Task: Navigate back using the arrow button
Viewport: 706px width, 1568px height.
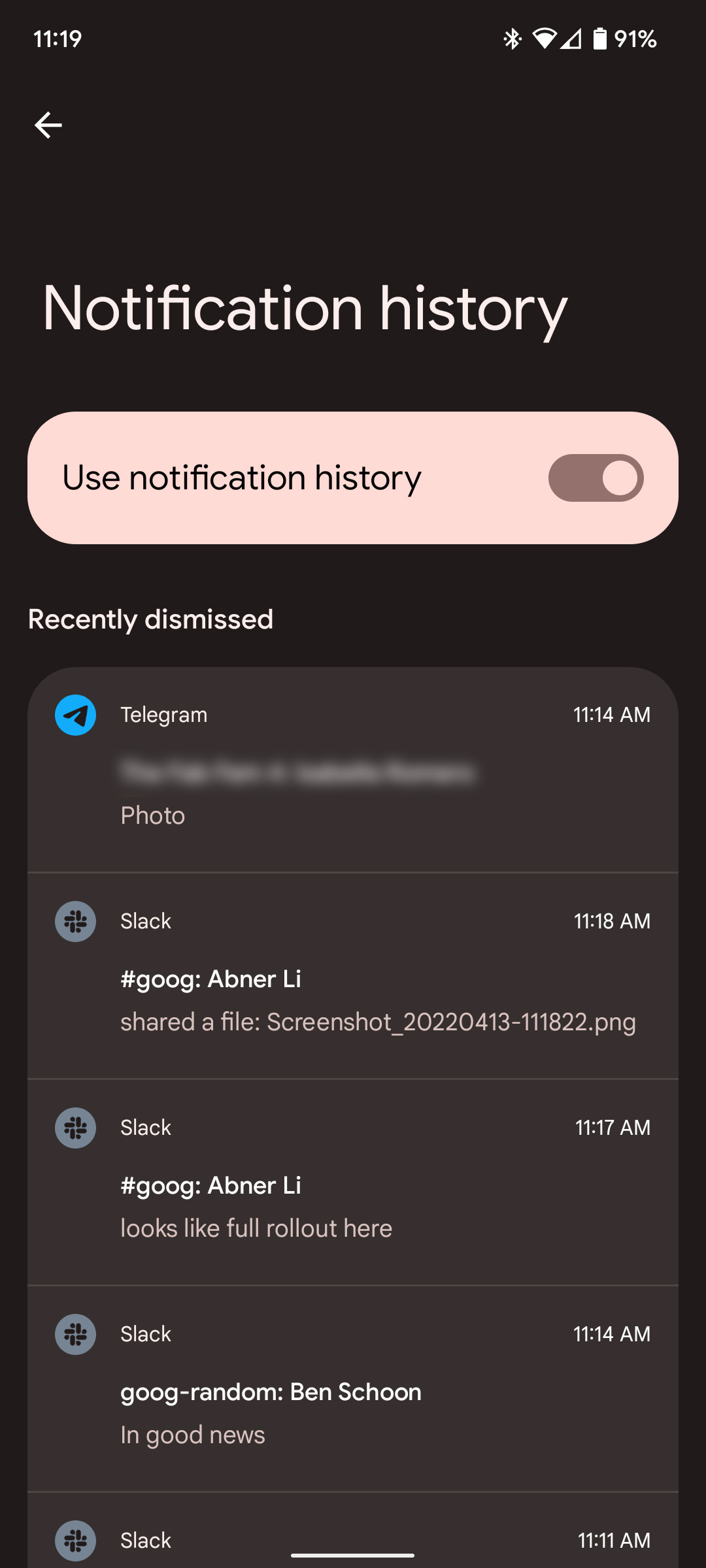Action: (x=48, y=124)
